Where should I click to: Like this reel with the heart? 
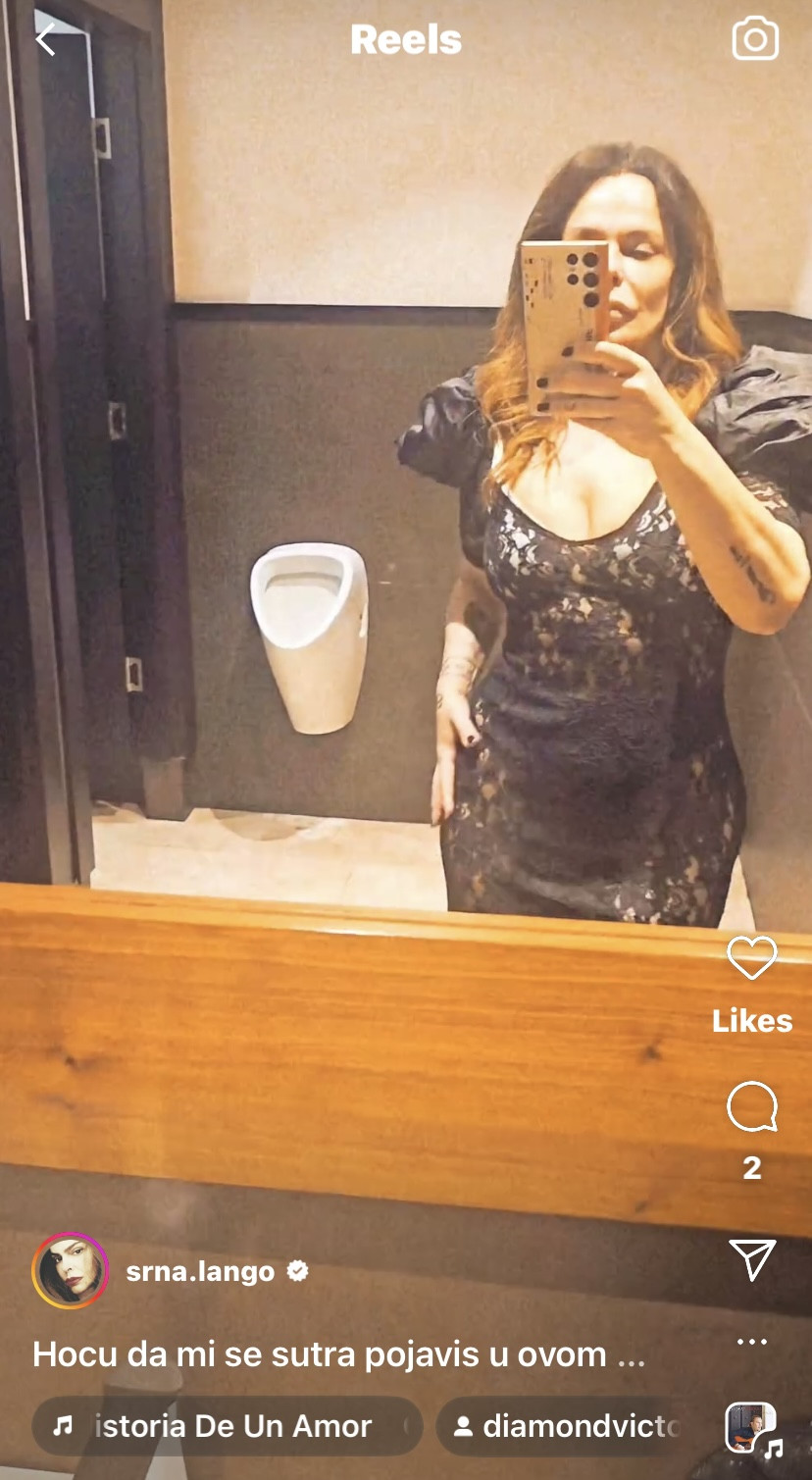752,958
